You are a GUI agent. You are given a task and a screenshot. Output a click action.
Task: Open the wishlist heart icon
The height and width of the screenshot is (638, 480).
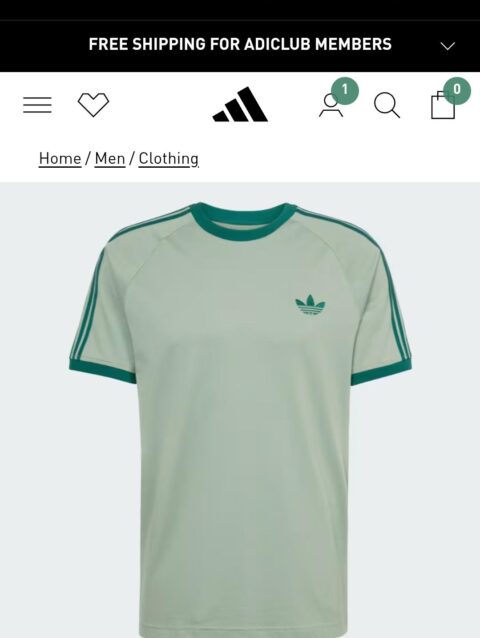click(94, 105)
